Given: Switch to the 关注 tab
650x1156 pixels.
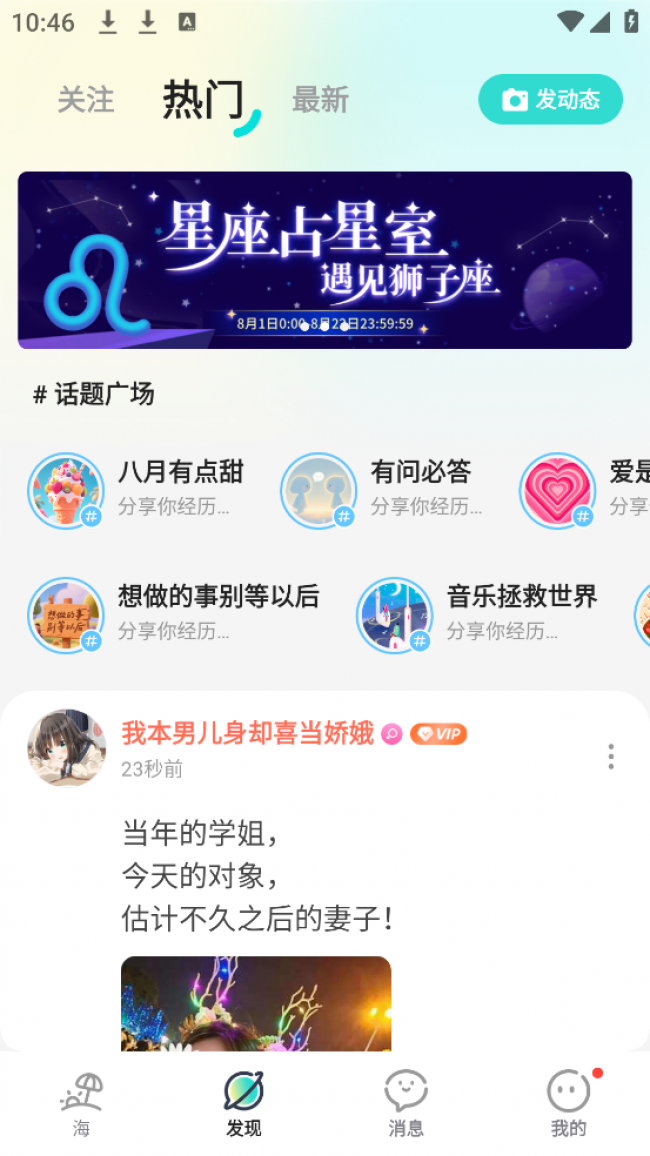Looking at the screenshot, I should coord(86,100).
